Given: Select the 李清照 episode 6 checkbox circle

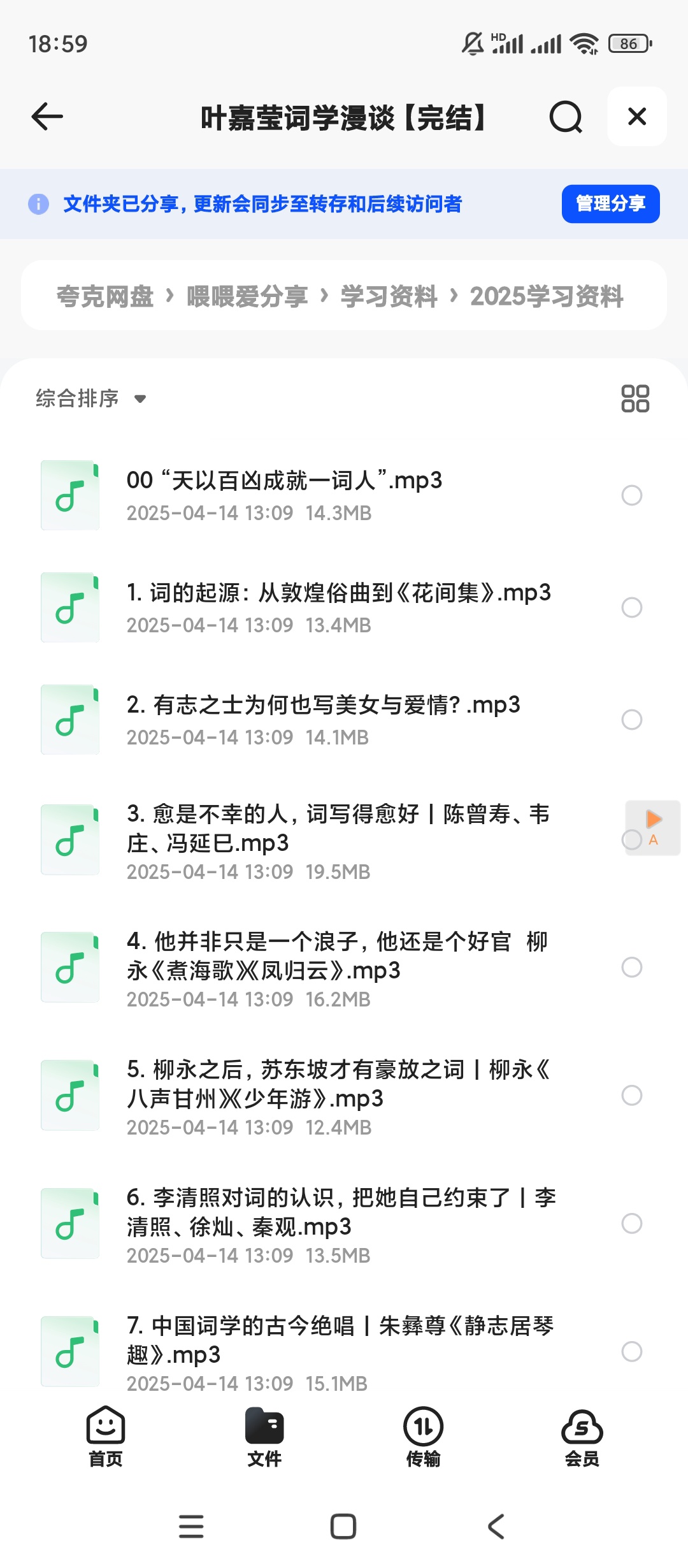Looking at the screenshot, I should coord(631,1224).
